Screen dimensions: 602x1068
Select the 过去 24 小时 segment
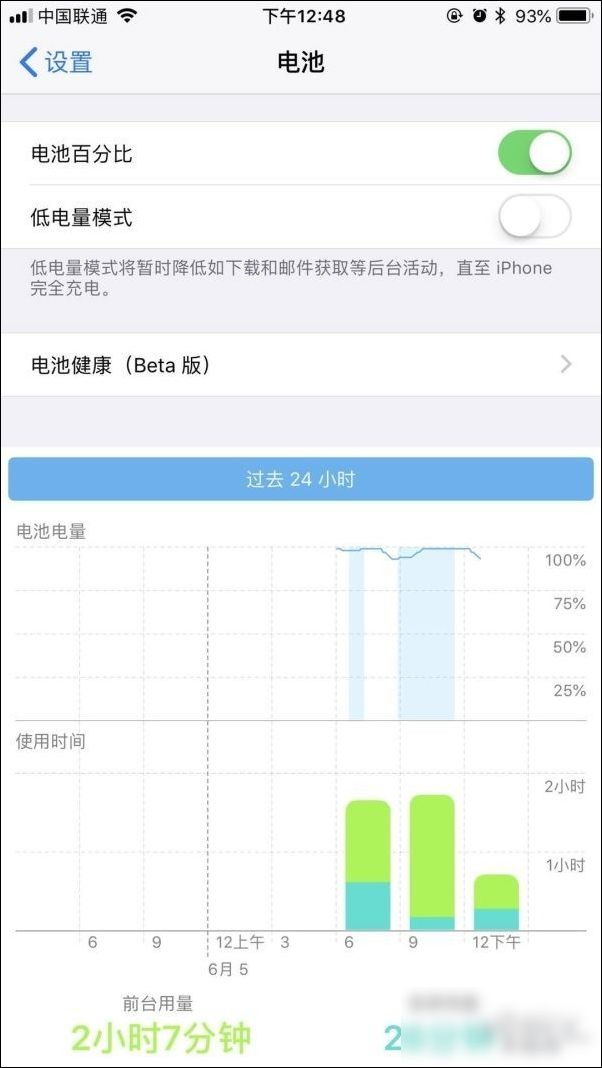tap(300, 479)
